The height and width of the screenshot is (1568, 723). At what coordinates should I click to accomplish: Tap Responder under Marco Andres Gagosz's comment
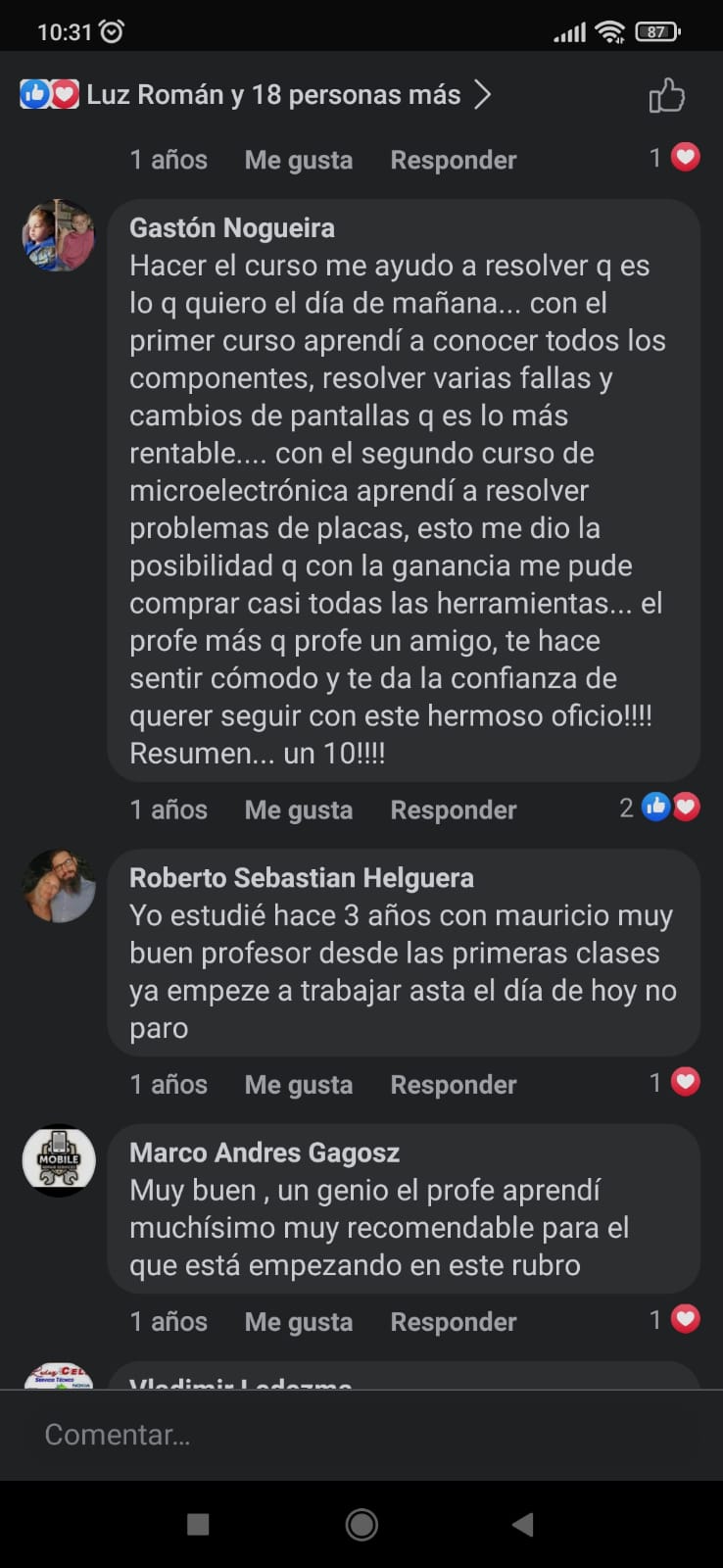tap(453, 1321)
